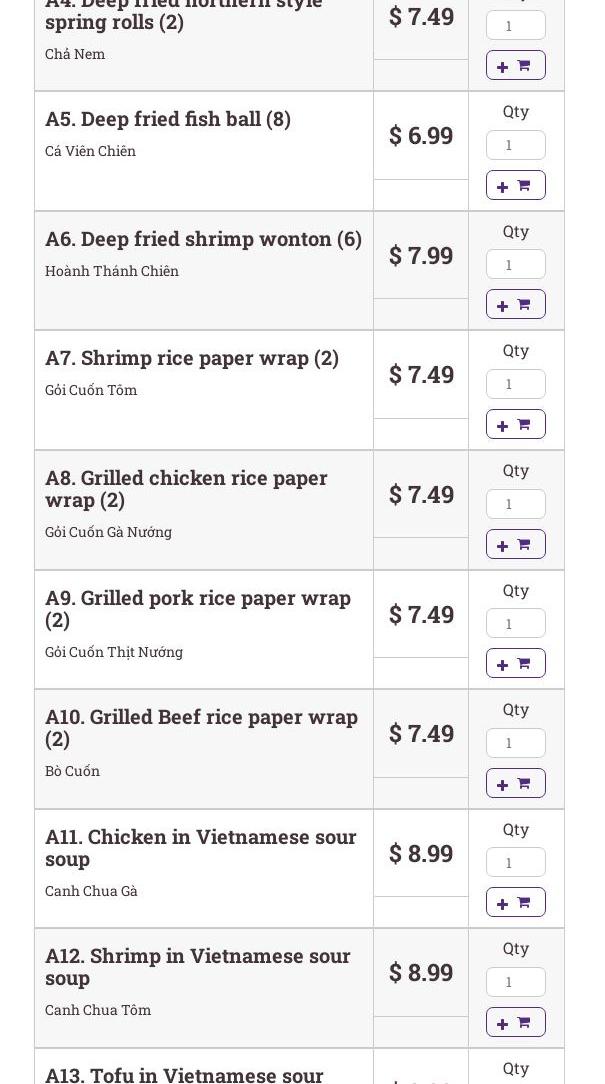
Task: Edit quantity for A7 Shrimp rice paper wrap
Action: 515,384
